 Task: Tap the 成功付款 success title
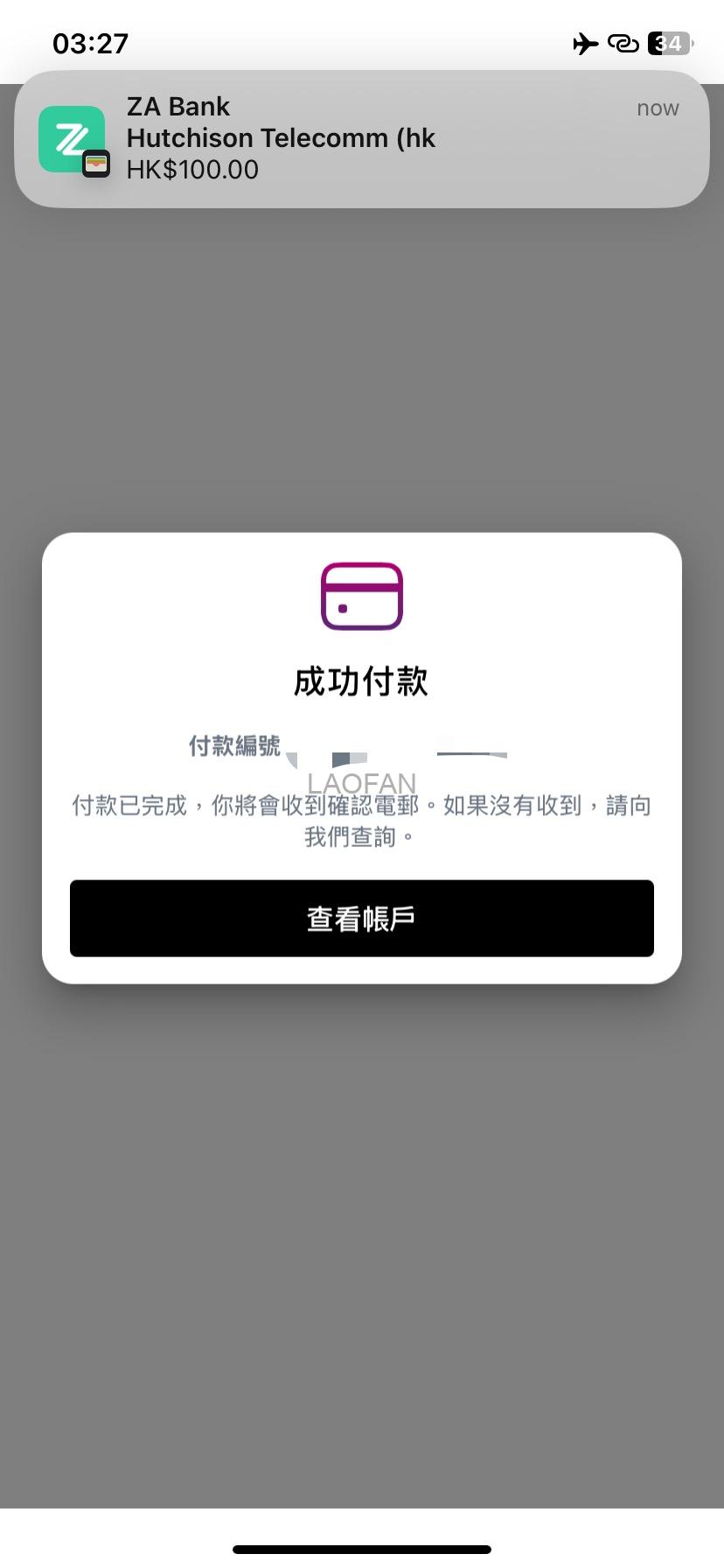pyautogui.click(x=362, y=682)
